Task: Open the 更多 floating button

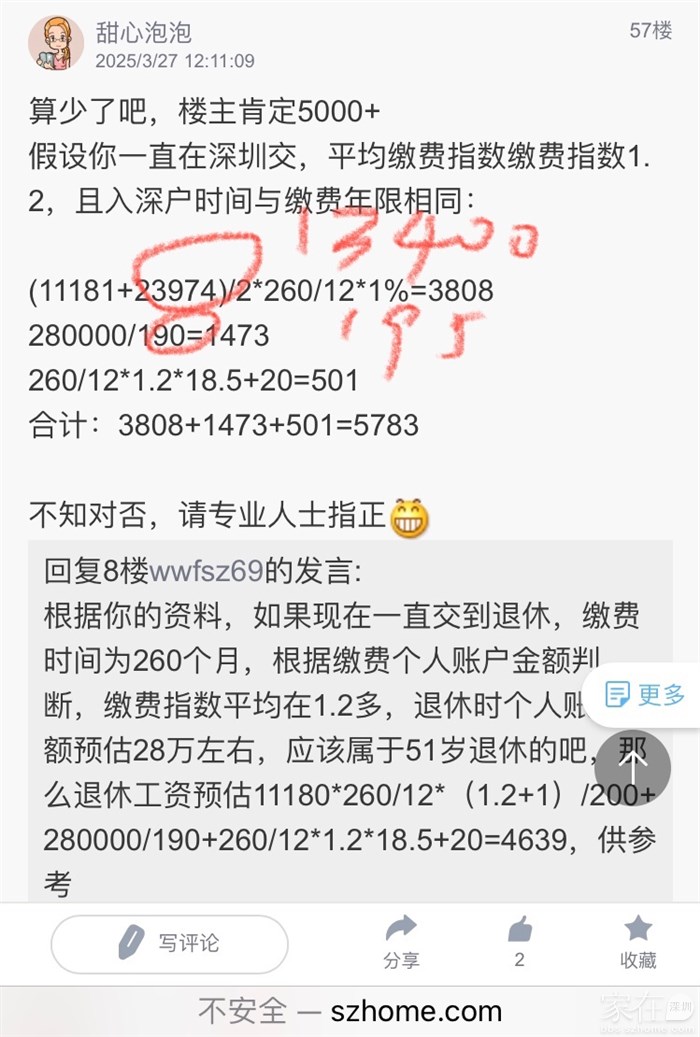Action: [645, 694]
